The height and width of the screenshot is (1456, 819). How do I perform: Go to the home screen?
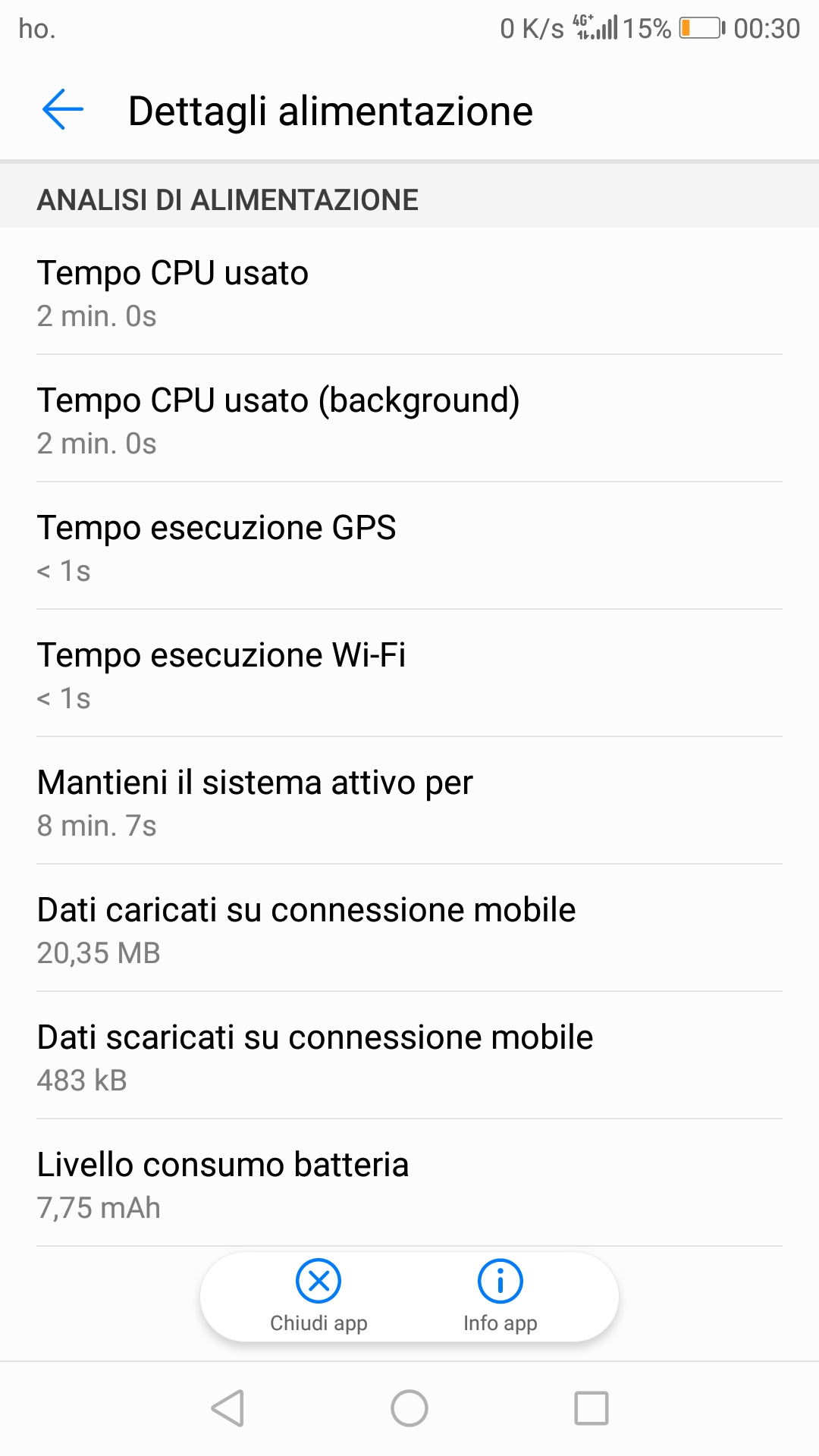(409, 1408)
